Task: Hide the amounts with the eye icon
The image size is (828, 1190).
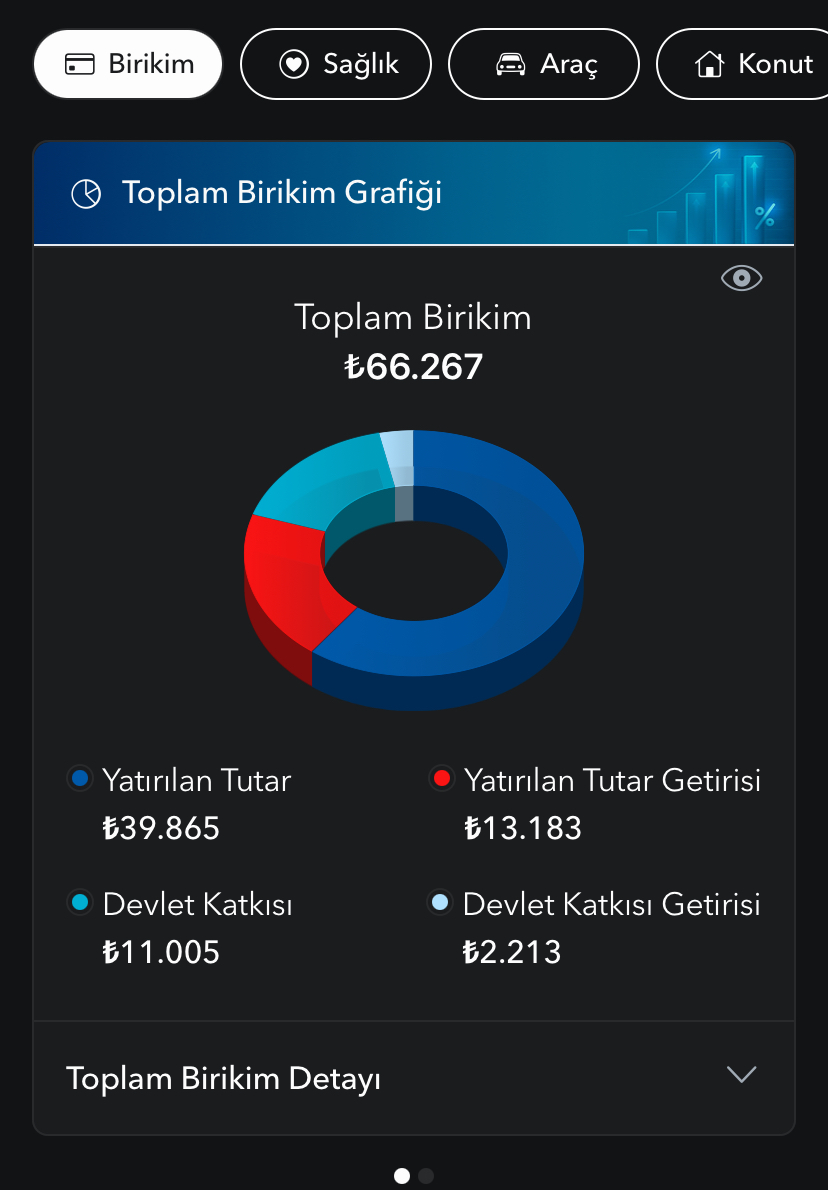Action: tap(741, 278)
